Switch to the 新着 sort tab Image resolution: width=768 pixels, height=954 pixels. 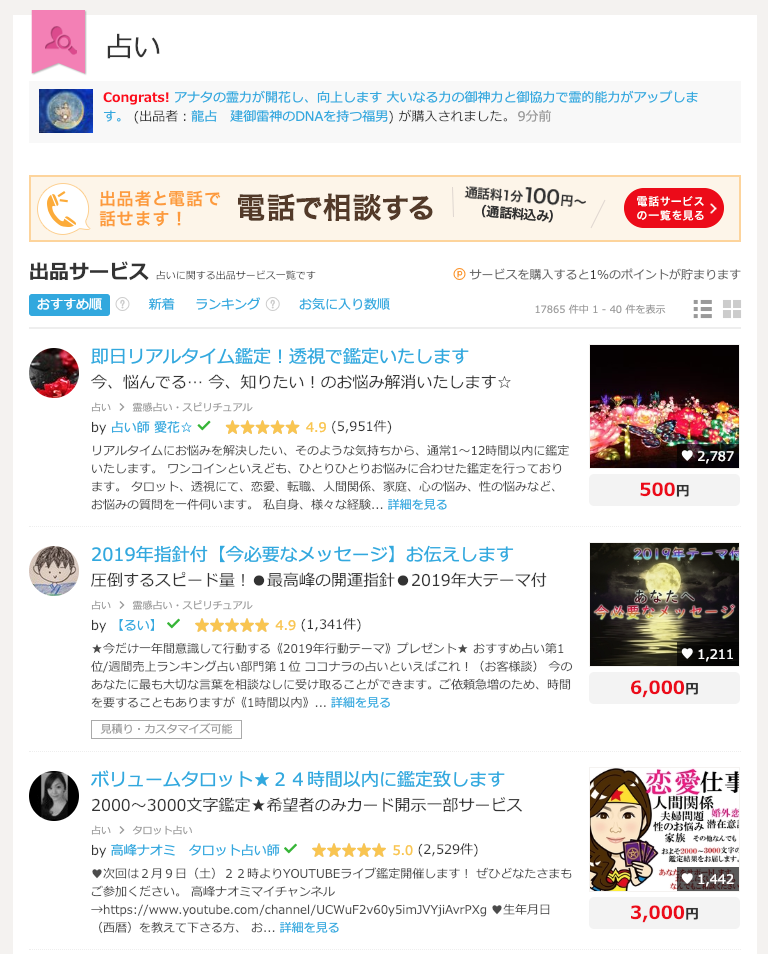point(161,304)
